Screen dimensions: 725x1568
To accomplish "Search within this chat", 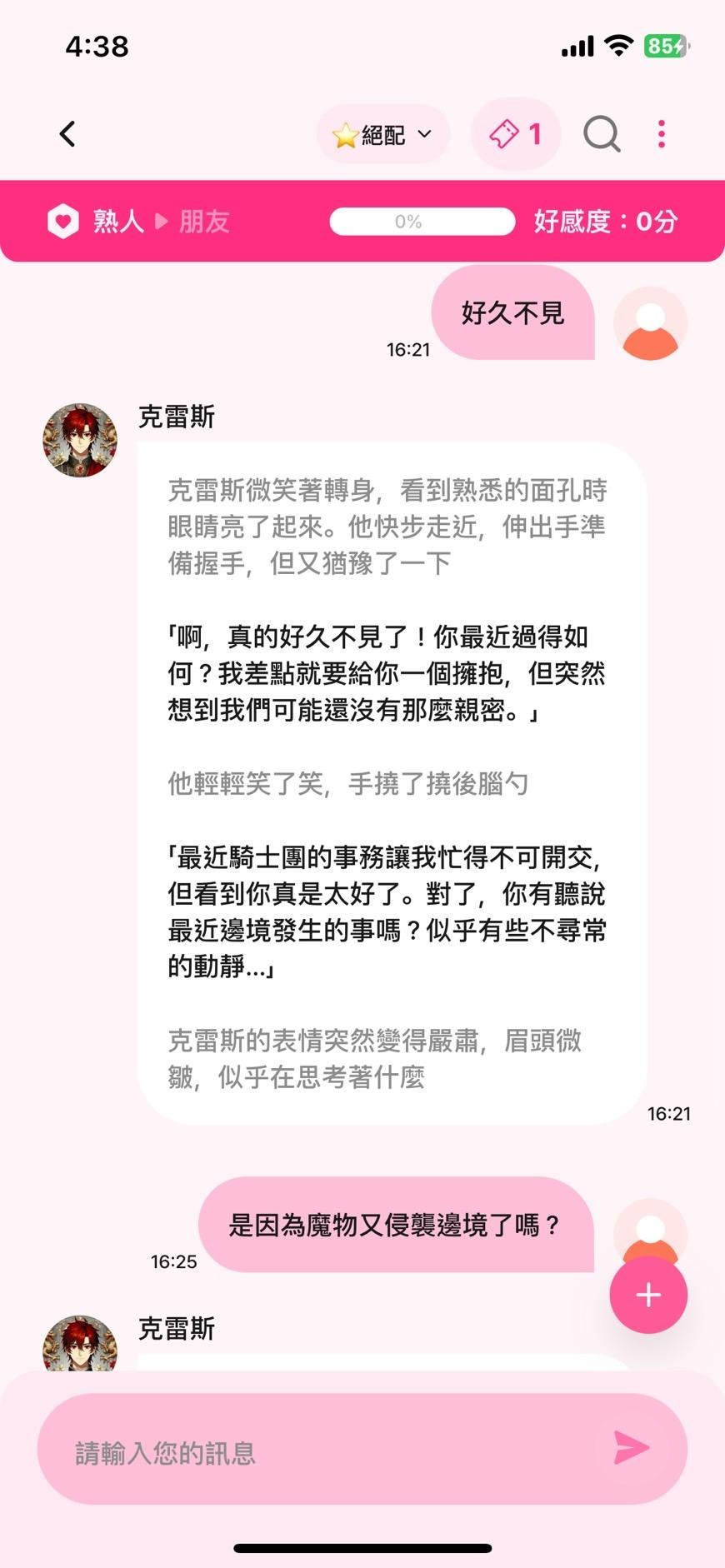I will tap(602, 134).
